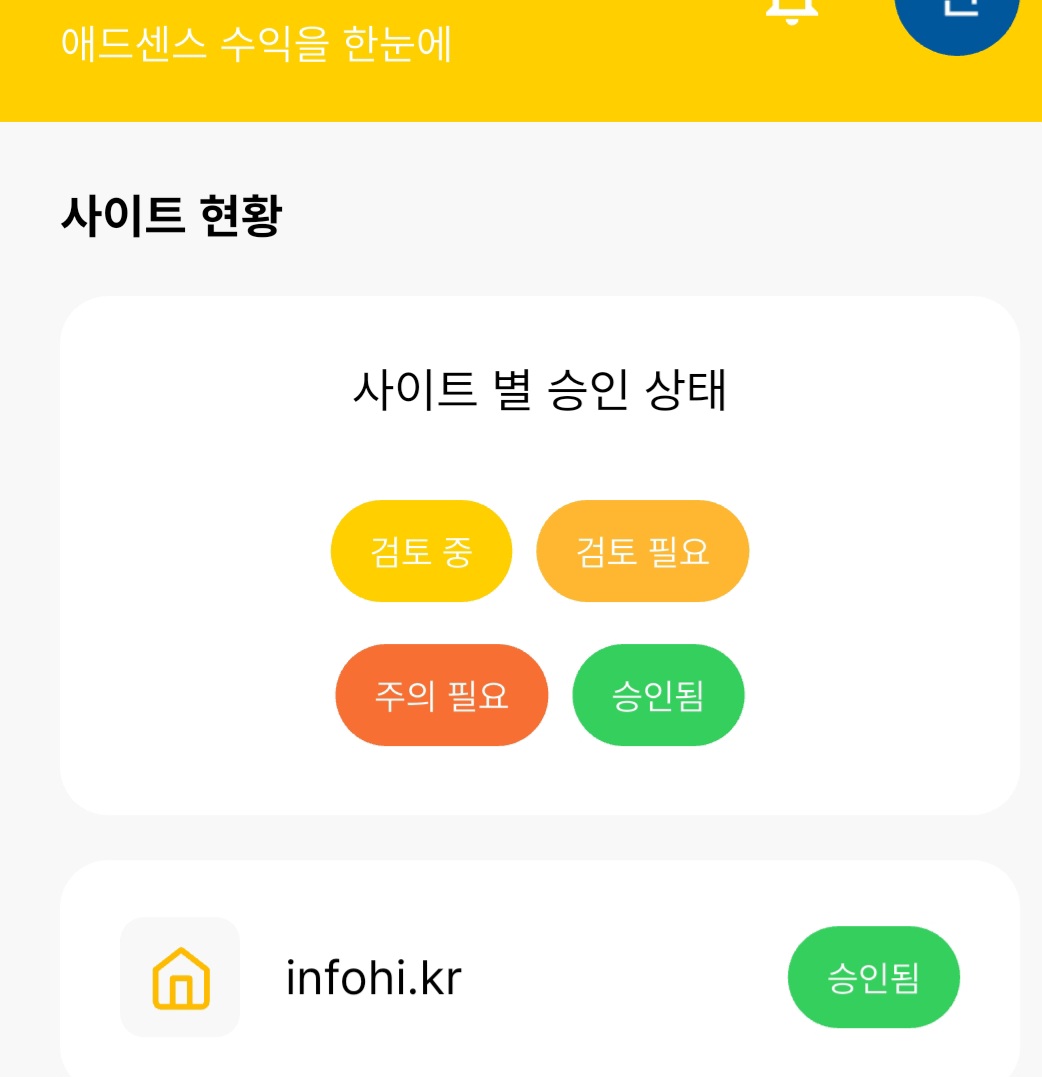Open the infohi.kr site details
Screen dimensions: 1042x1077
[373, 977]
